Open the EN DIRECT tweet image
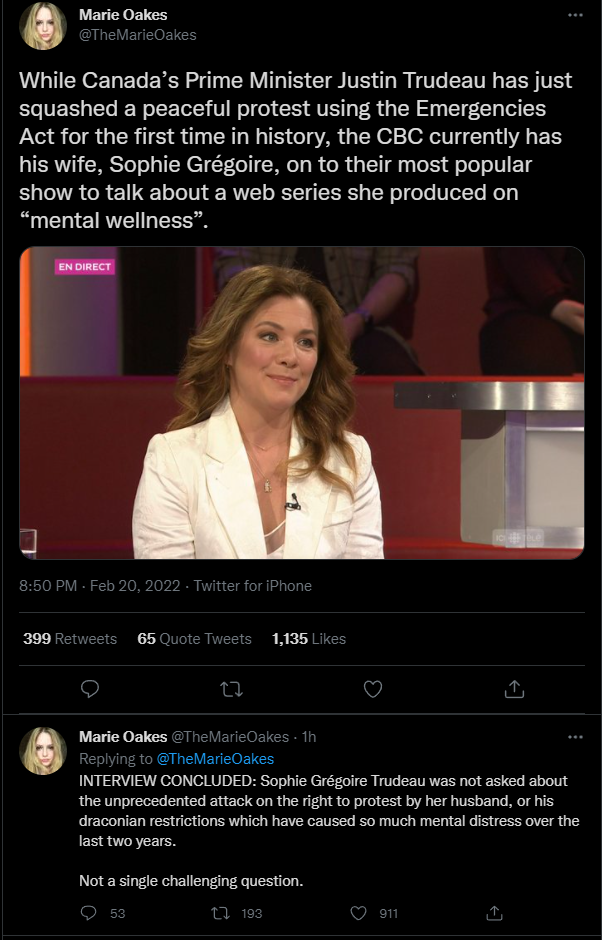This screenshot has width=602, height=940. [302, 403]
